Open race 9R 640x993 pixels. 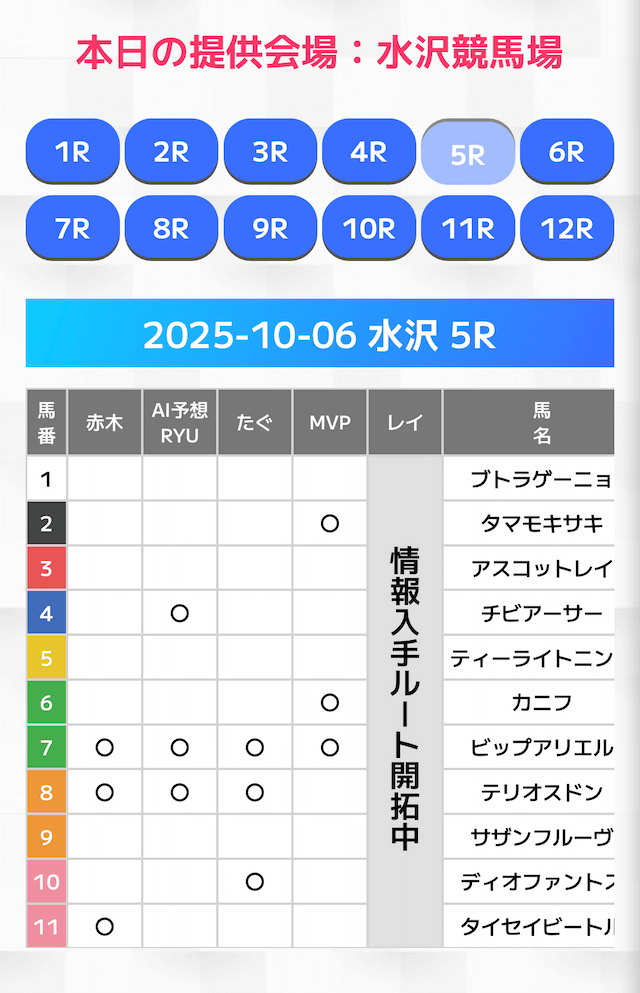pyautogui.click(x=270, y=228)
